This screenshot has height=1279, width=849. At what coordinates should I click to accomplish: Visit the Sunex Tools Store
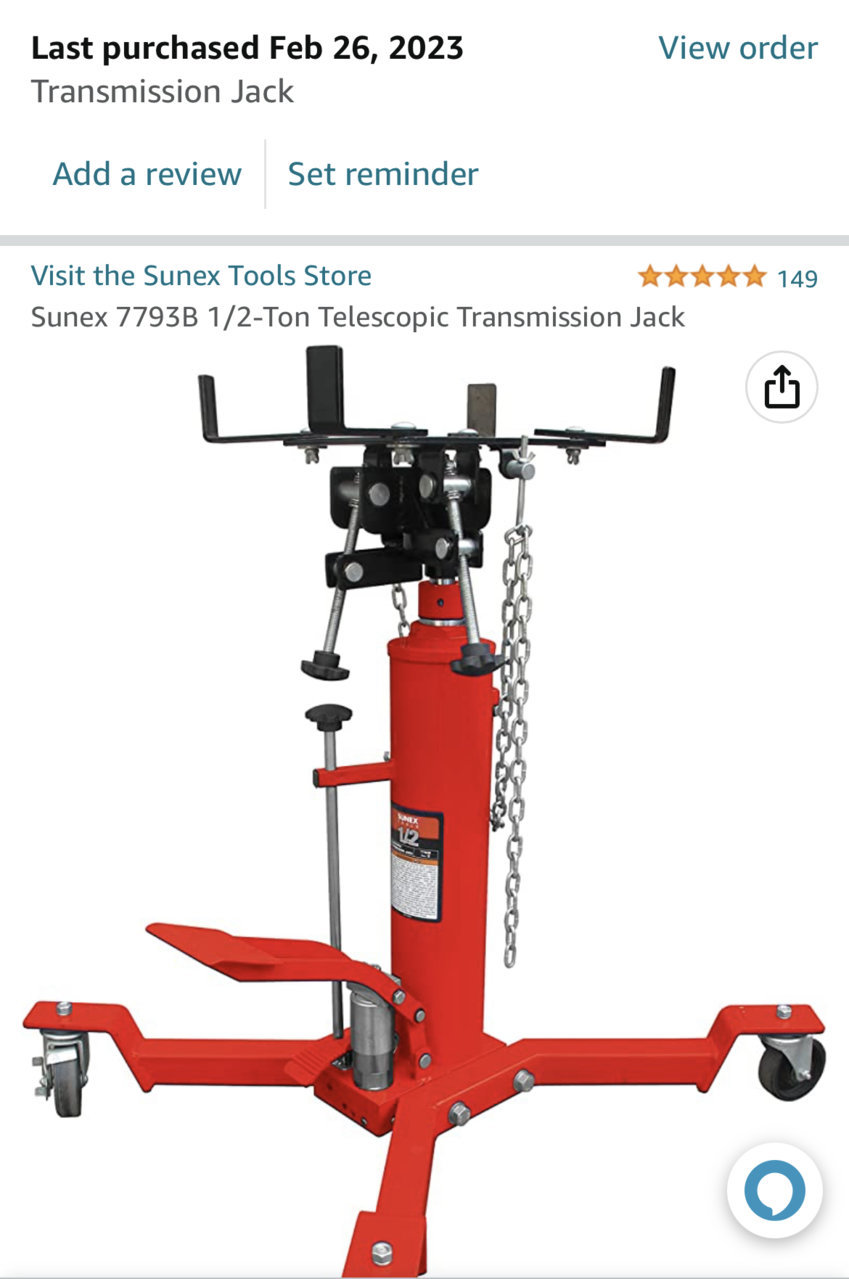(x=201, y=276)
